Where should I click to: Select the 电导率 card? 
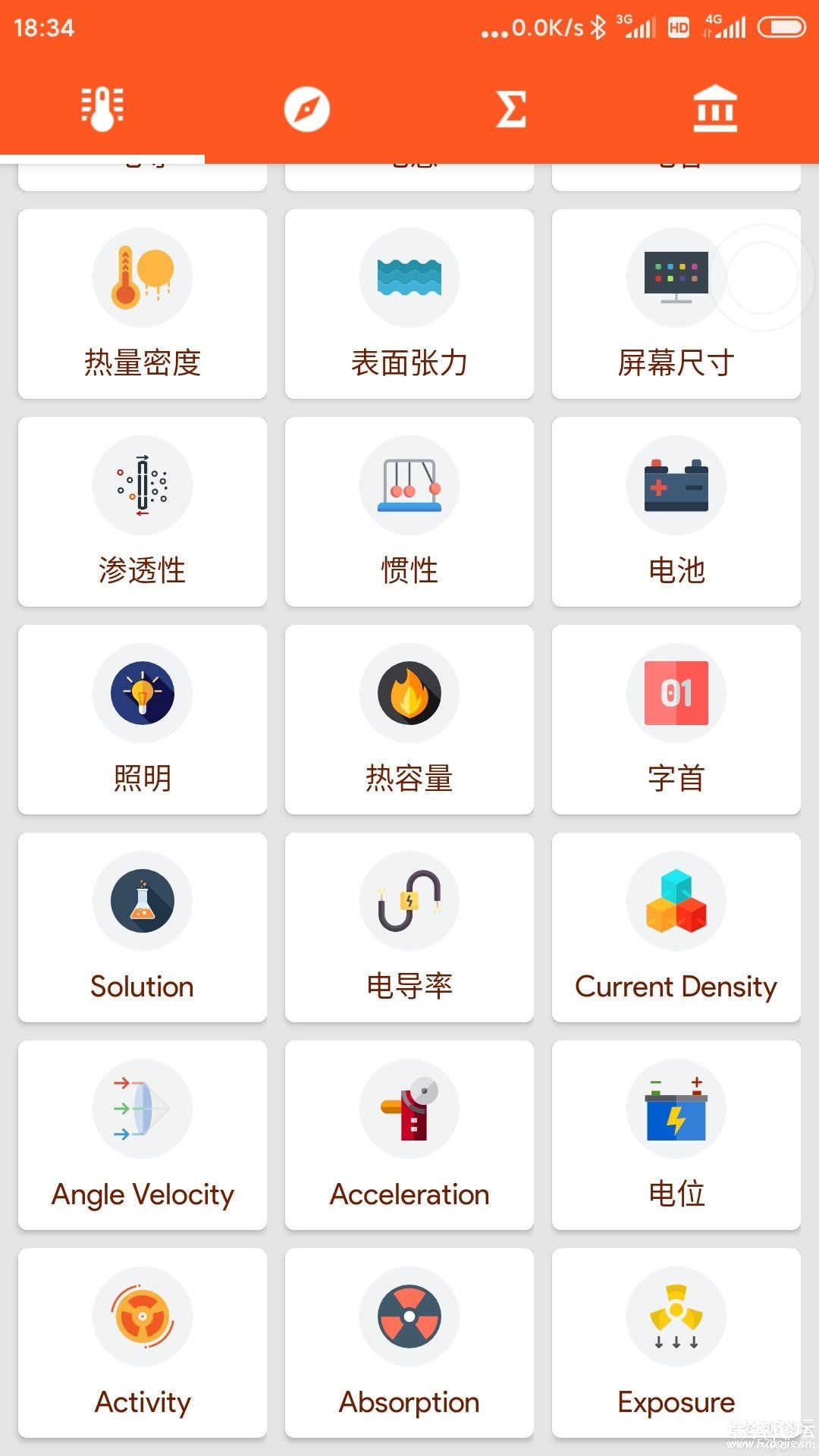coord(409,927)
